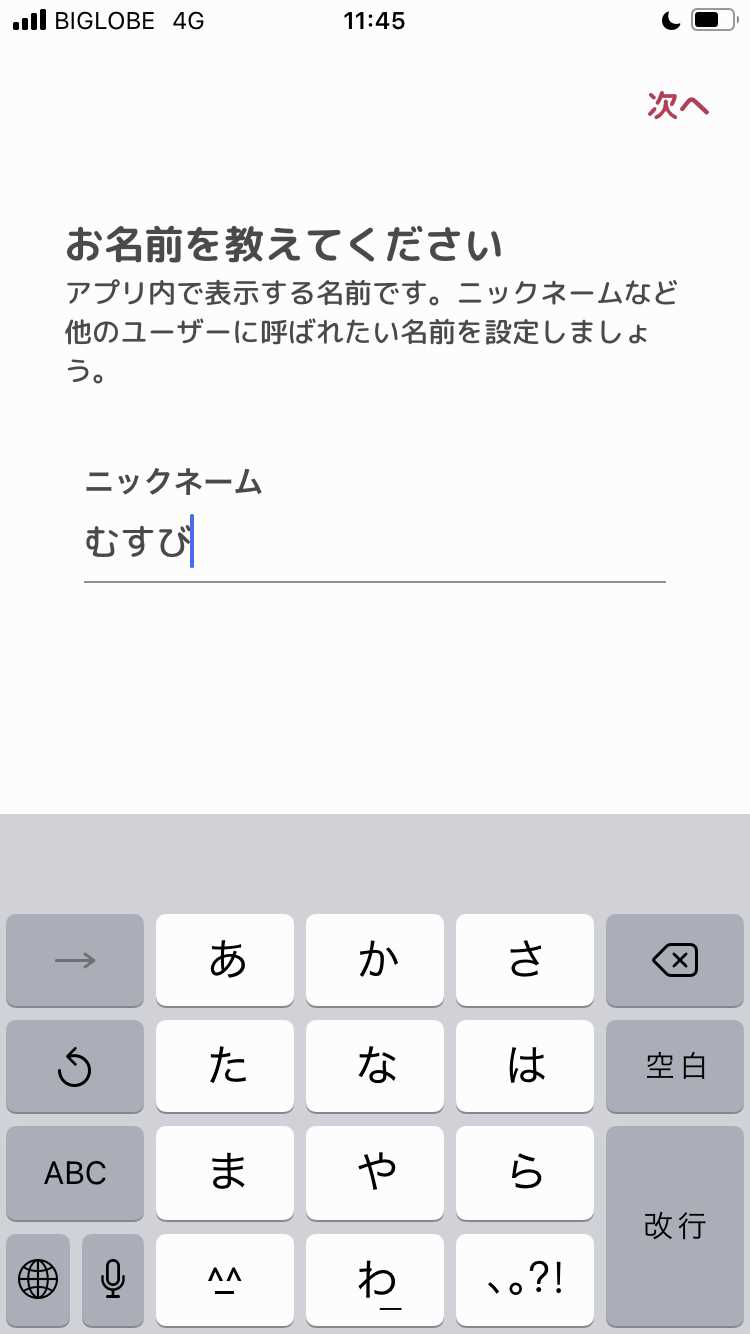Tap the microphone icon for voice input
Screen dimensions: 750x1334
coord(112,1280)
